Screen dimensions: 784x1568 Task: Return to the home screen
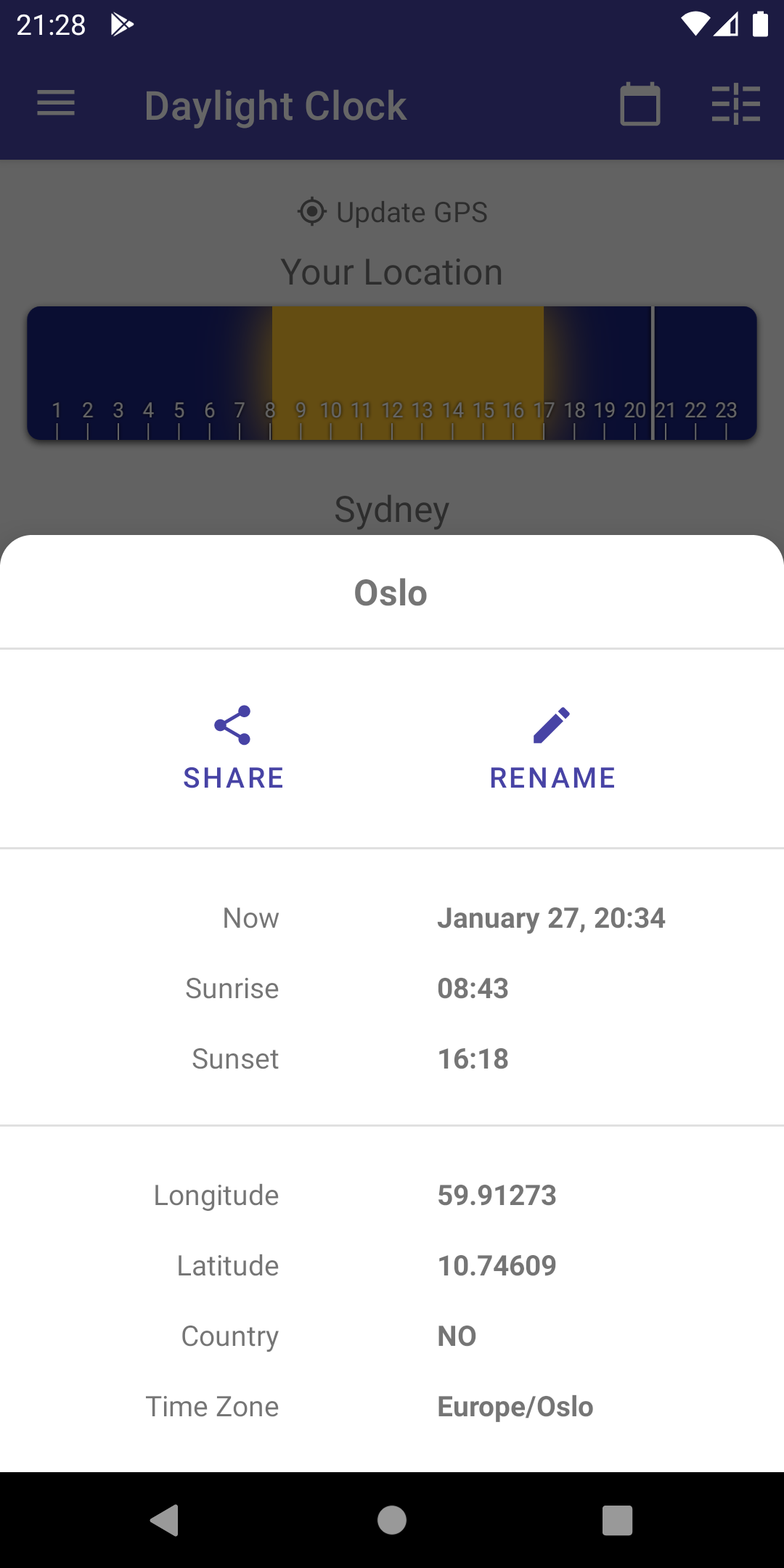pos(392,1520)
